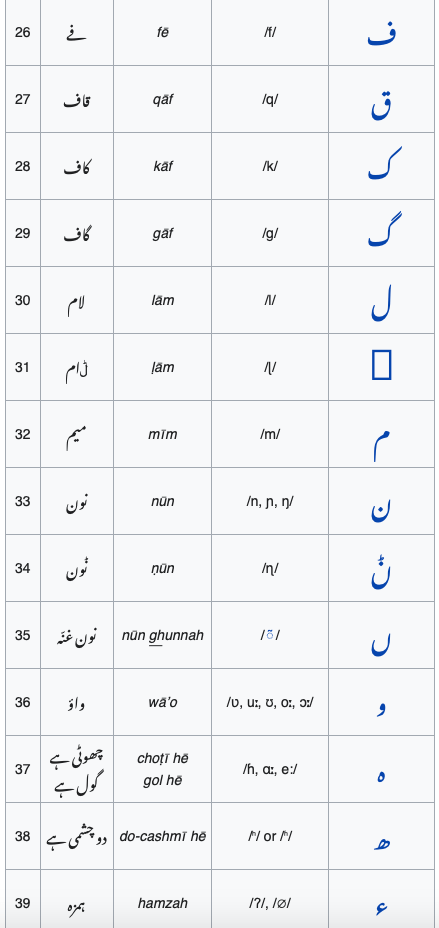Open the blue hamzah letter link
Viewport: 439px width, 928px height.
[x=381, y=907]
